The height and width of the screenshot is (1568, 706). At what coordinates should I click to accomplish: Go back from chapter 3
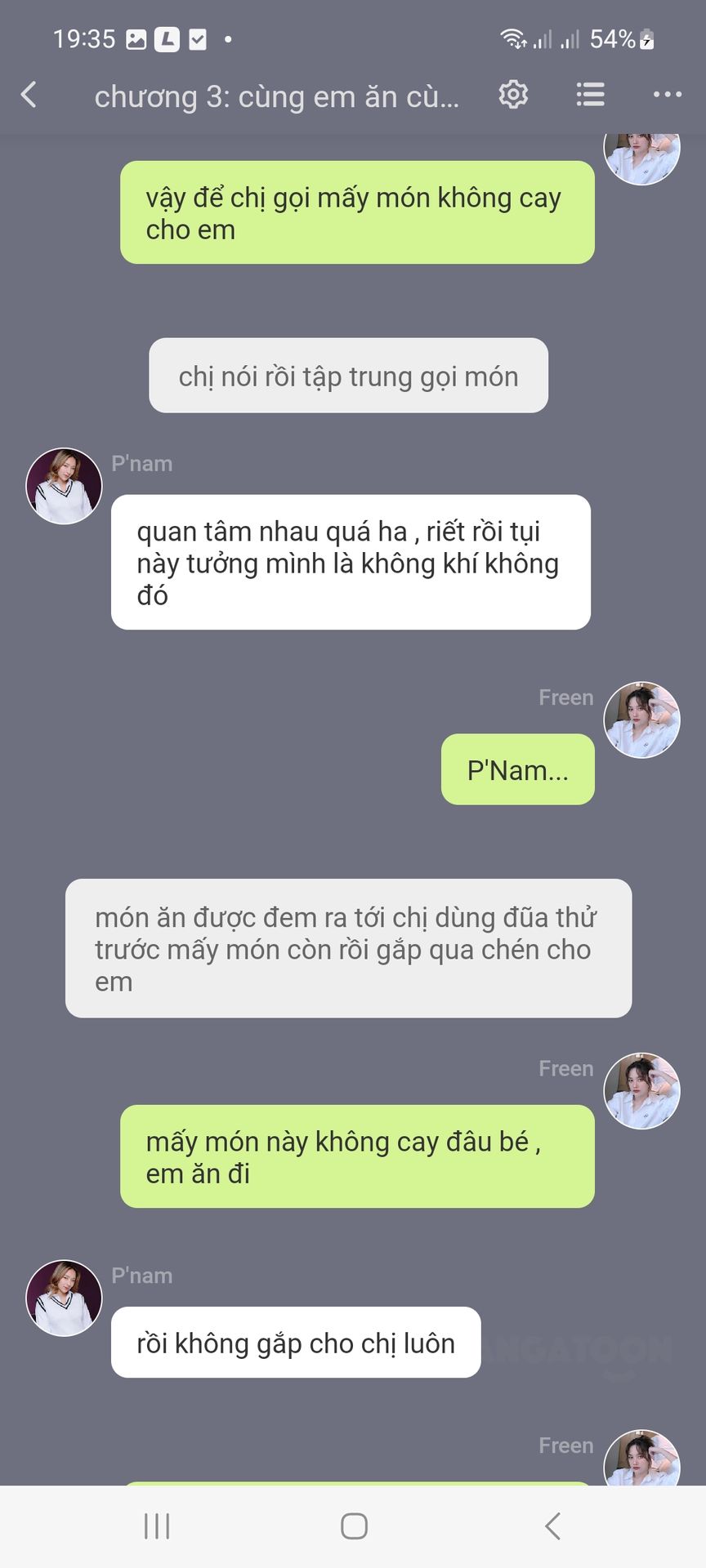click(x=29, y=95)
